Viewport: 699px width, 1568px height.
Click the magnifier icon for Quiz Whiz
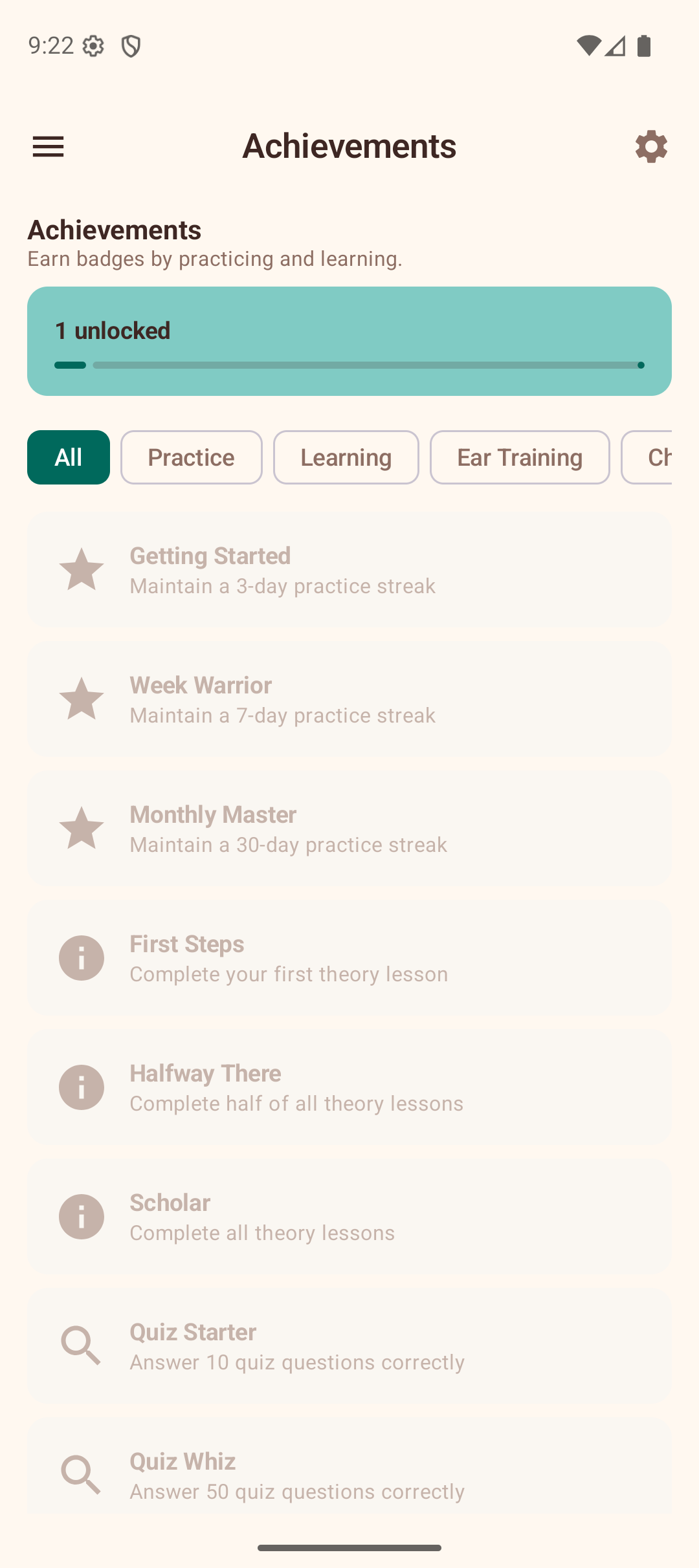click(x=82, y=1475)
